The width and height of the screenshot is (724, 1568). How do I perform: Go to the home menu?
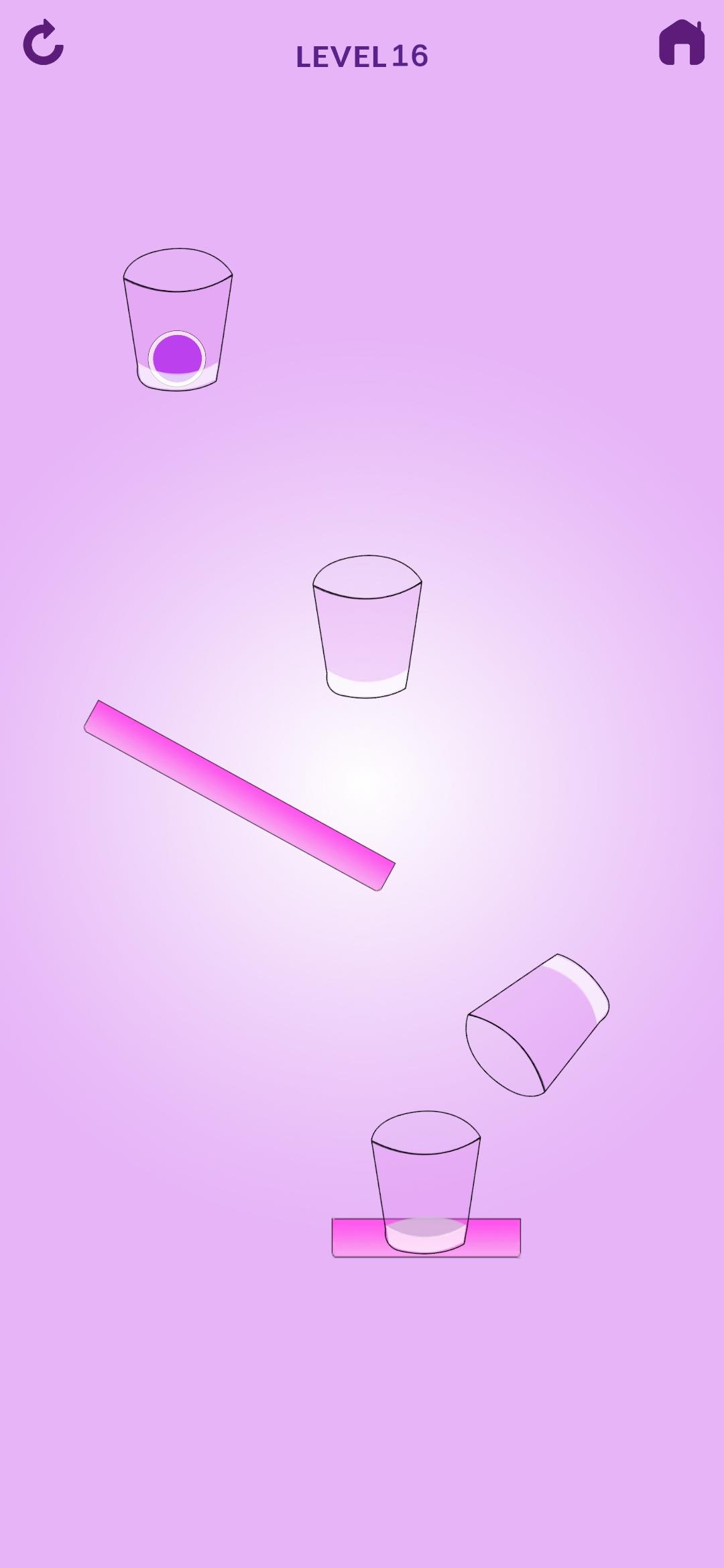coord(681,43)
